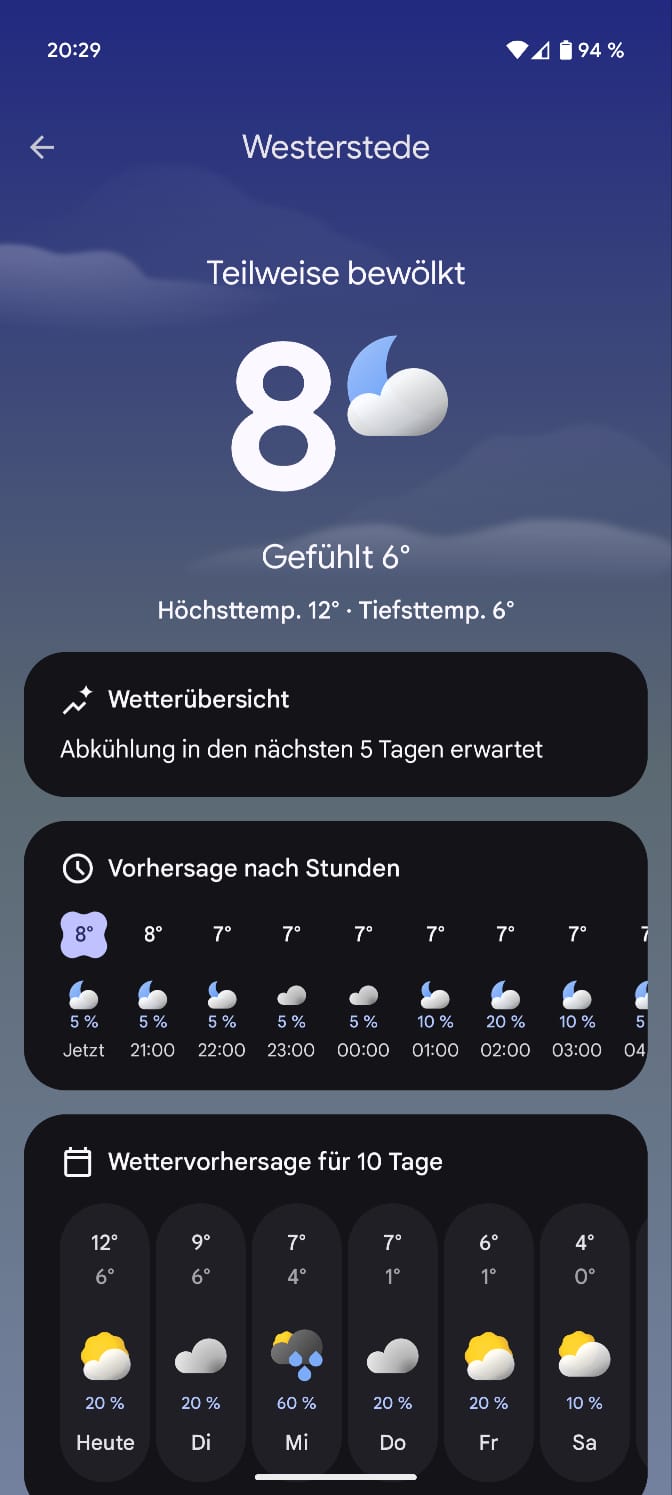
Task: Go back using the arrow
Action: click(42, 148)
